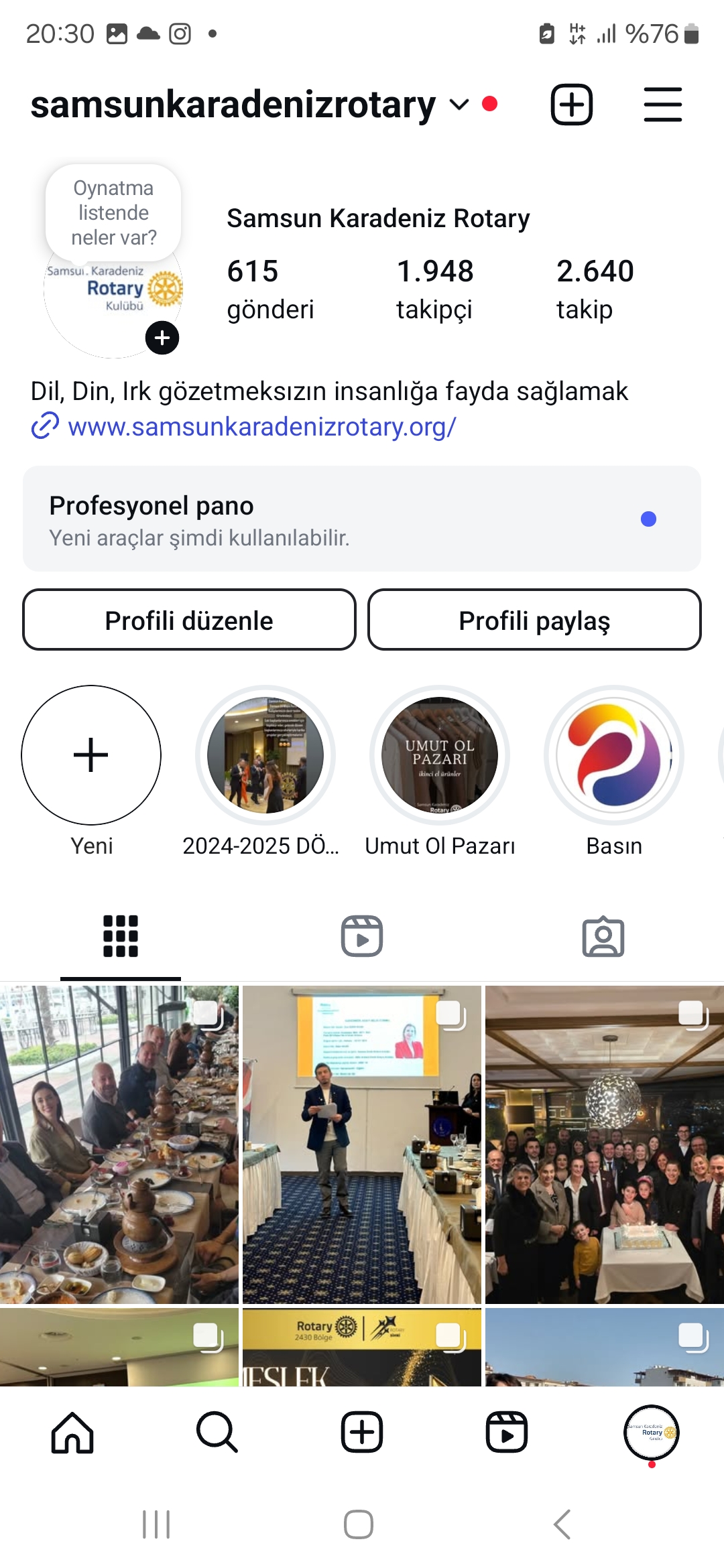Add a new highlight with Yeni
The height and width of the screenshot is (1568, 724).
coord(91,755)
